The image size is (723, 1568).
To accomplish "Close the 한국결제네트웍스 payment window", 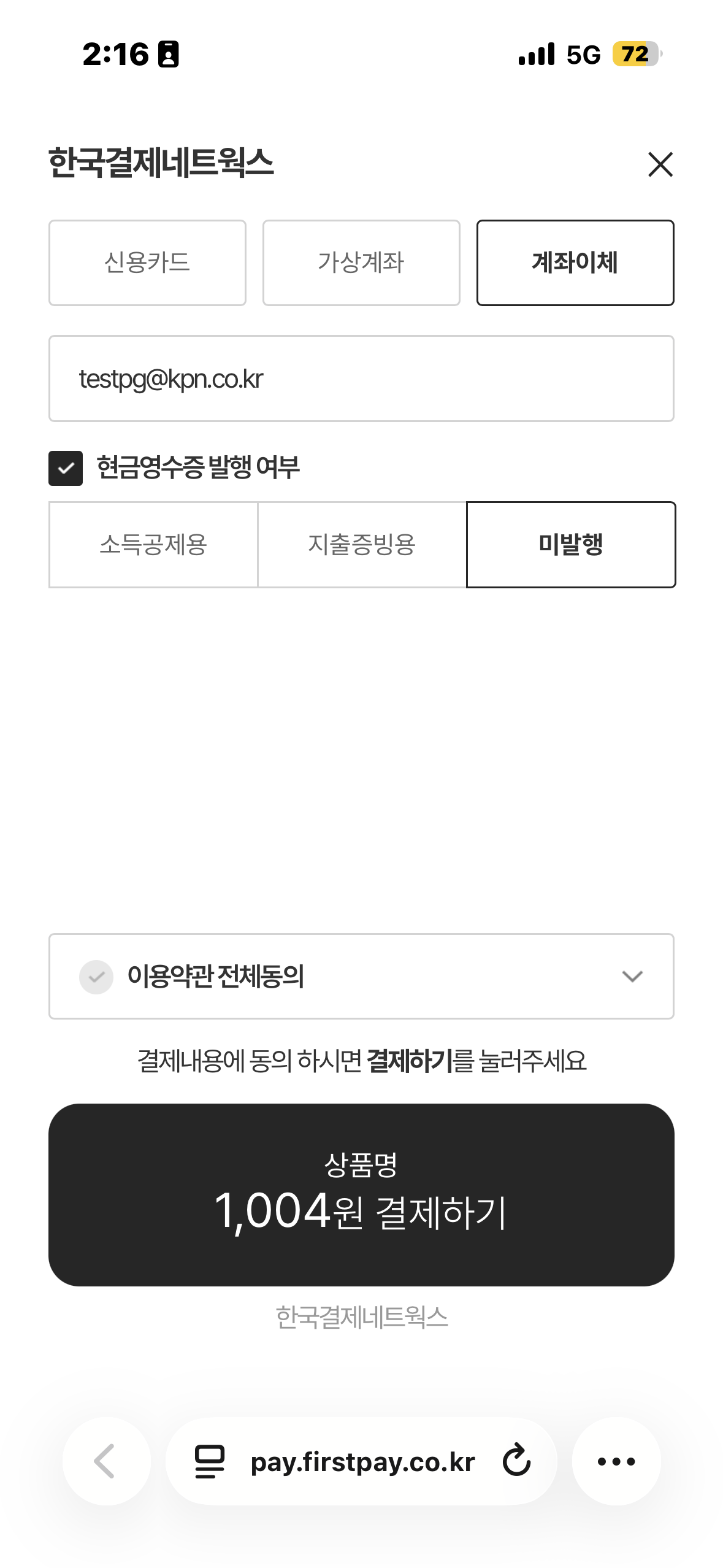I will 660,164.
